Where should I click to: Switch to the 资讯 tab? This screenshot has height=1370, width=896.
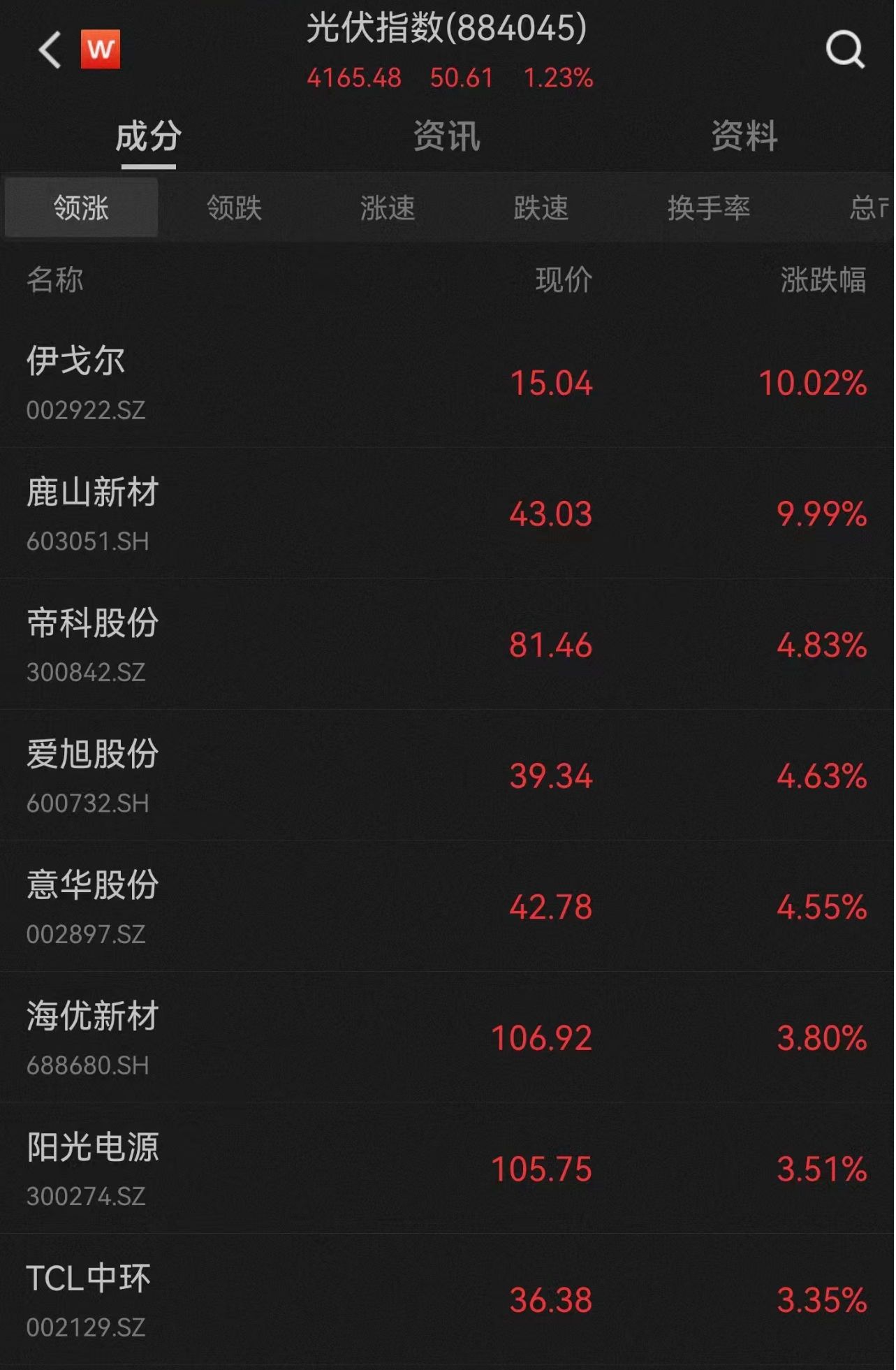coord(447,136)
